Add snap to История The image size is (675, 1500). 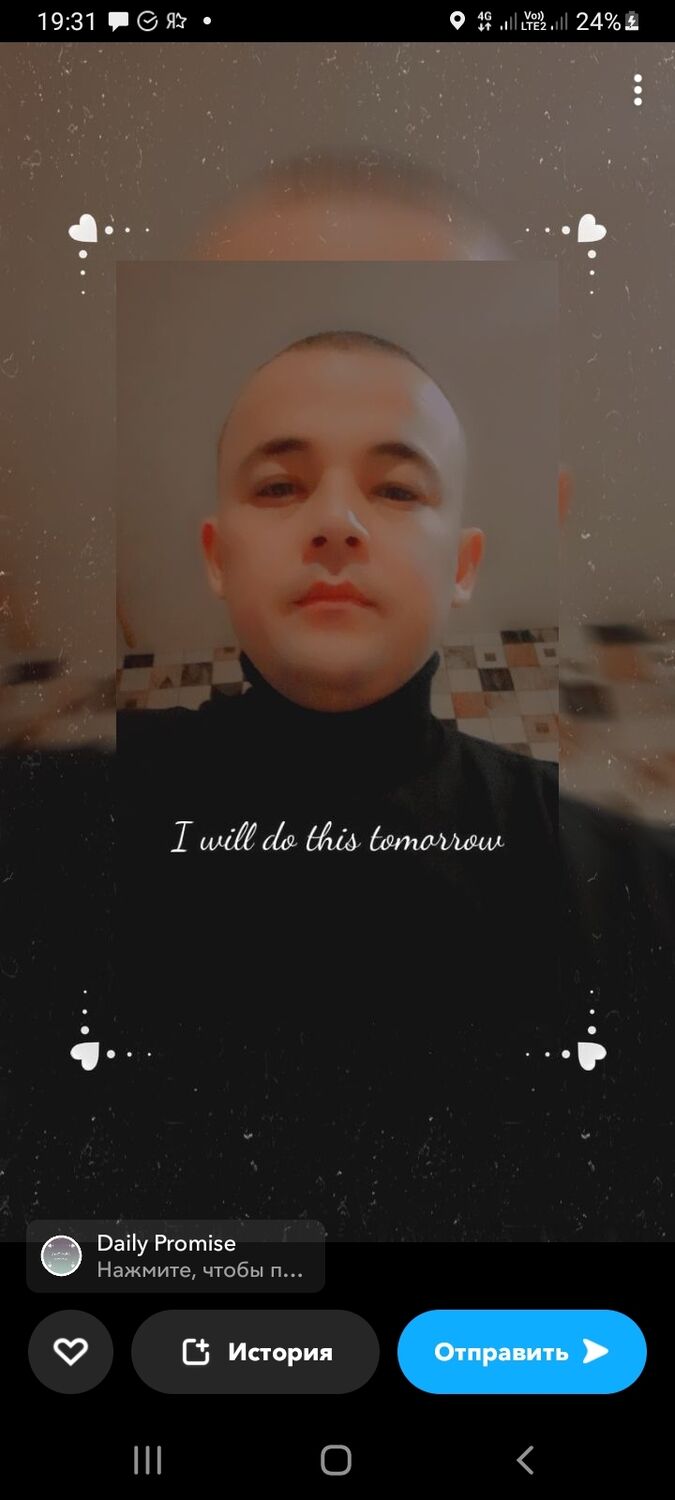256,1352
